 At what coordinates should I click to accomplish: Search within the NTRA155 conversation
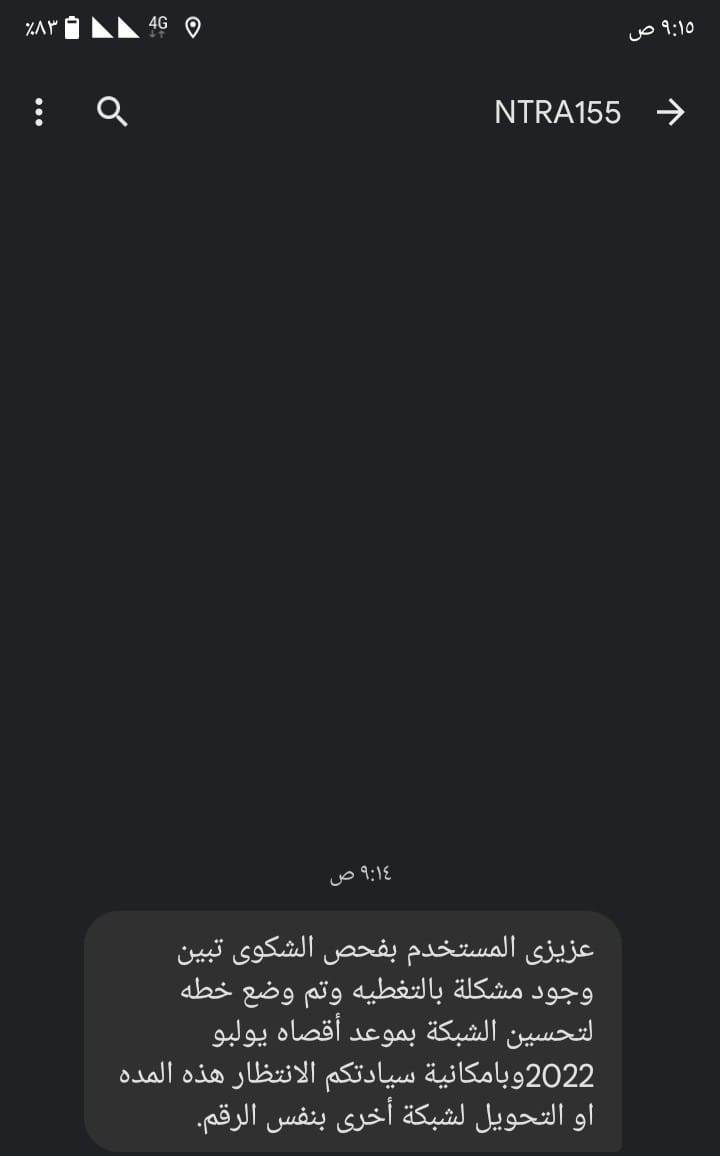pos(112,112)
